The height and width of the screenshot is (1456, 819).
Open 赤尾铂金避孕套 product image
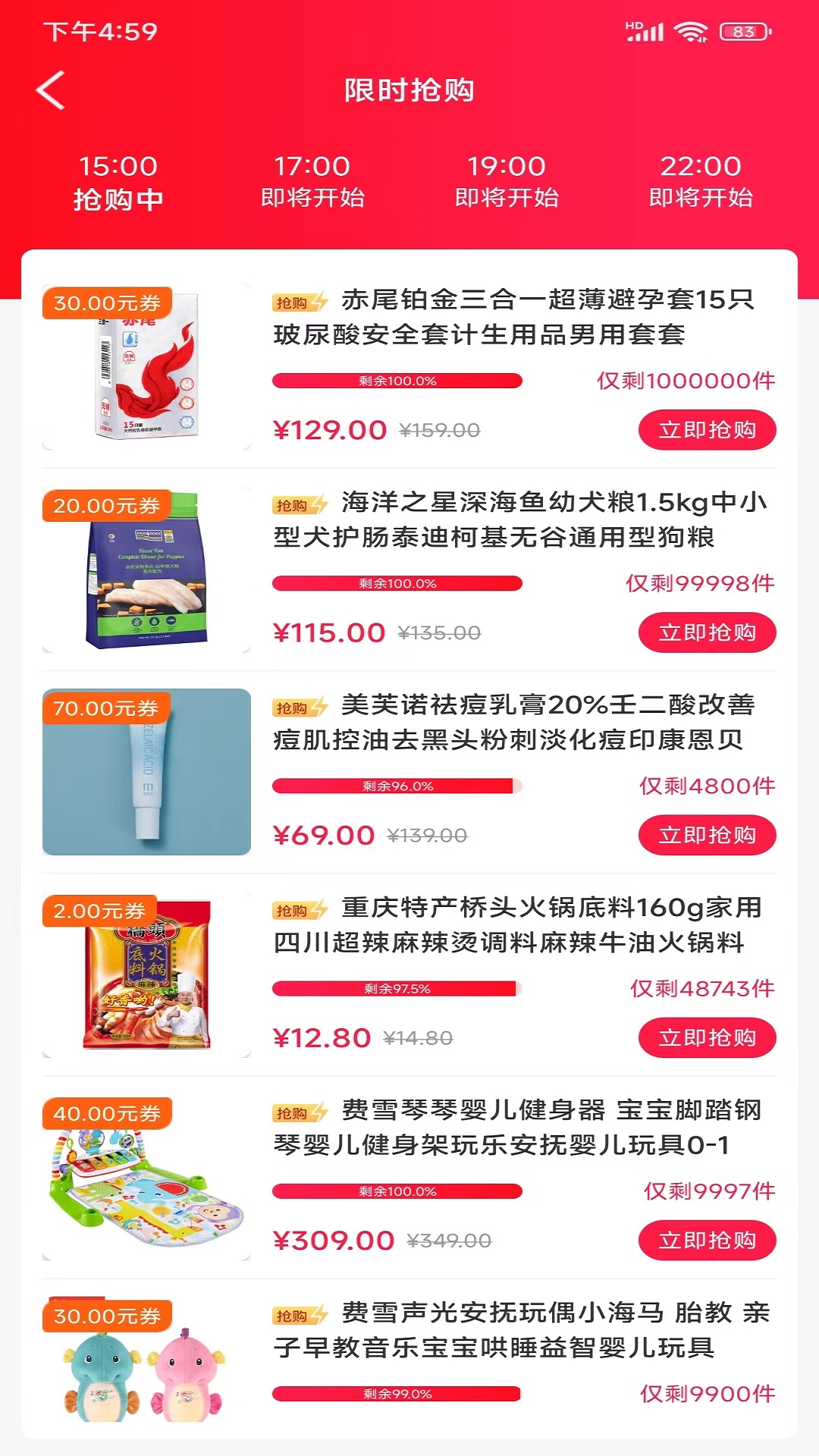pyautogui.click(x=146, y=368)
